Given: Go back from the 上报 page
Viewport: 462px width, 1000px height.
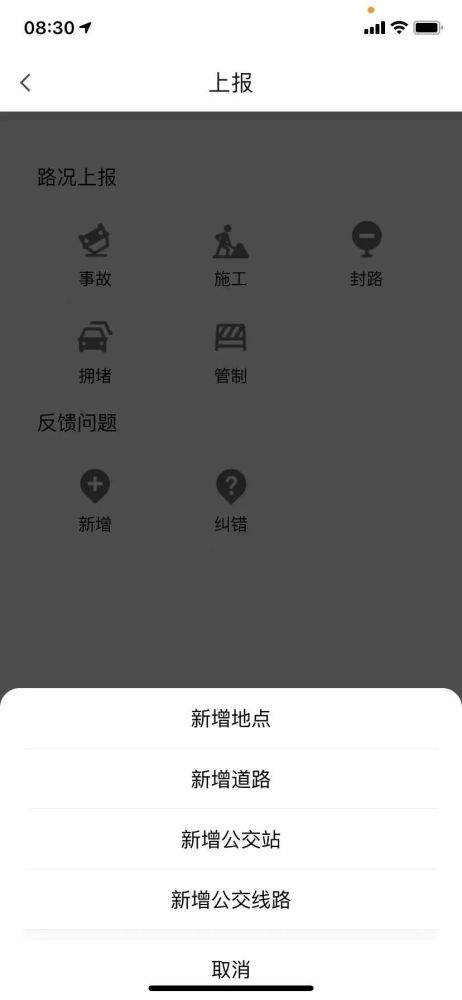Looking at the screenshot, I should click(x=26, y=83).
